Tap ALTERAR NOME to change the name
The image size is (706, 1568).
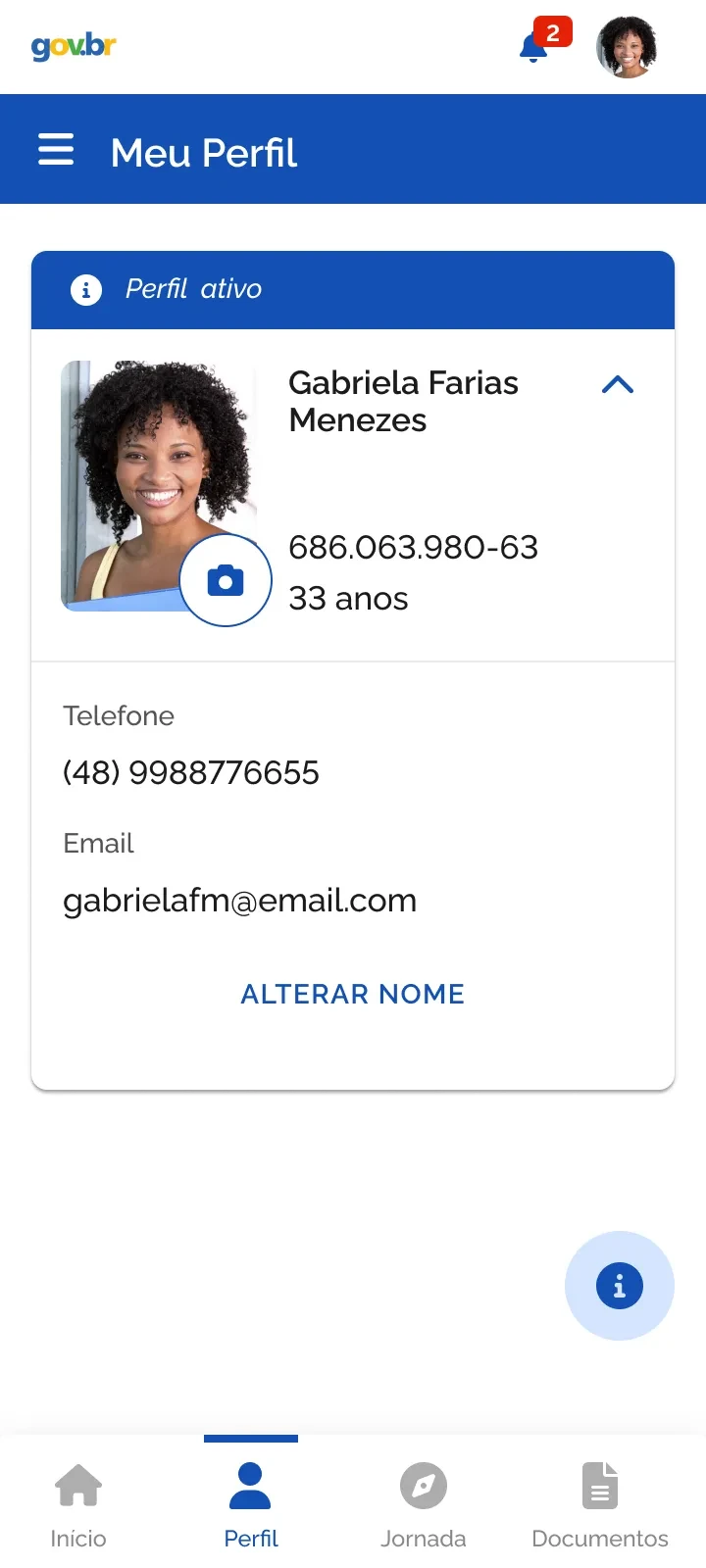(x=353, y=994)
